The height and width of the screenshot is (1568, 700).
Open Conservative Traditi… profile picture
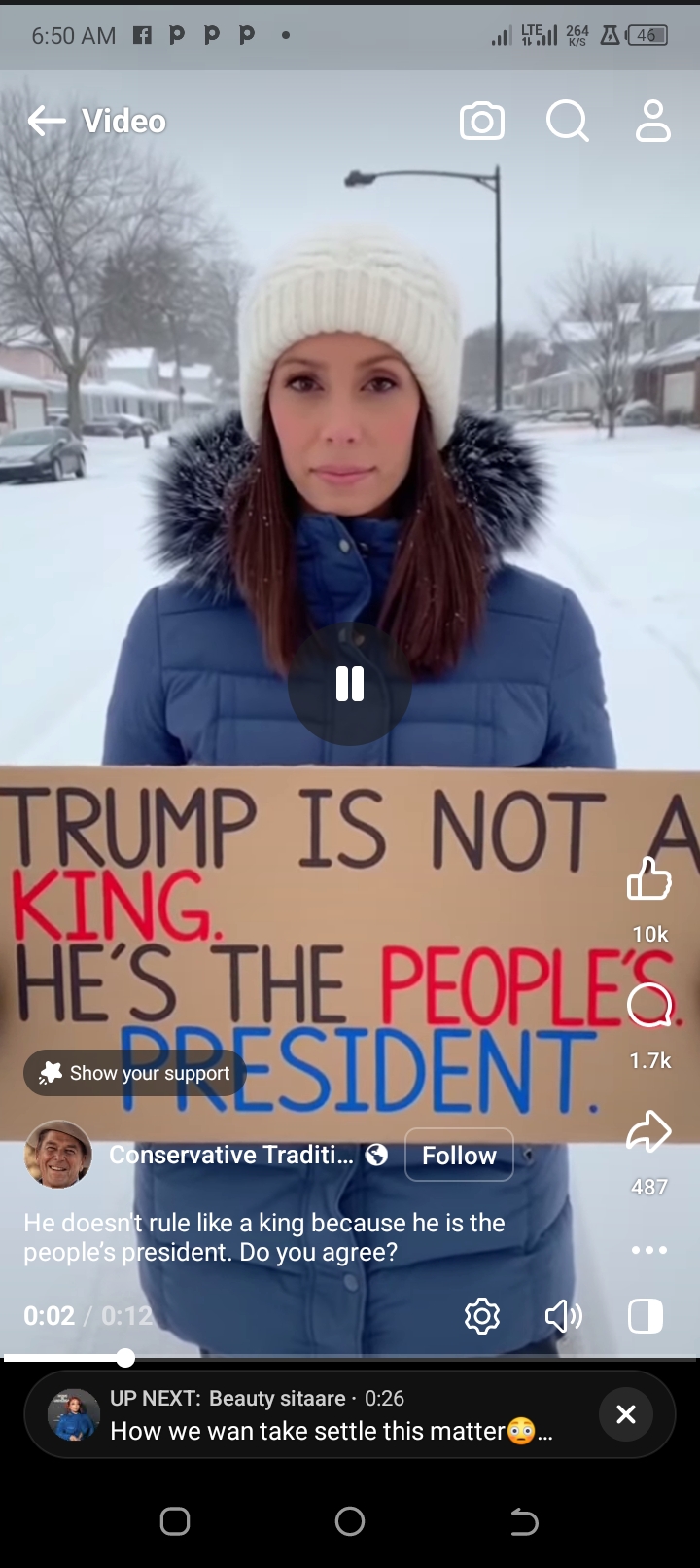(58, 1155)
